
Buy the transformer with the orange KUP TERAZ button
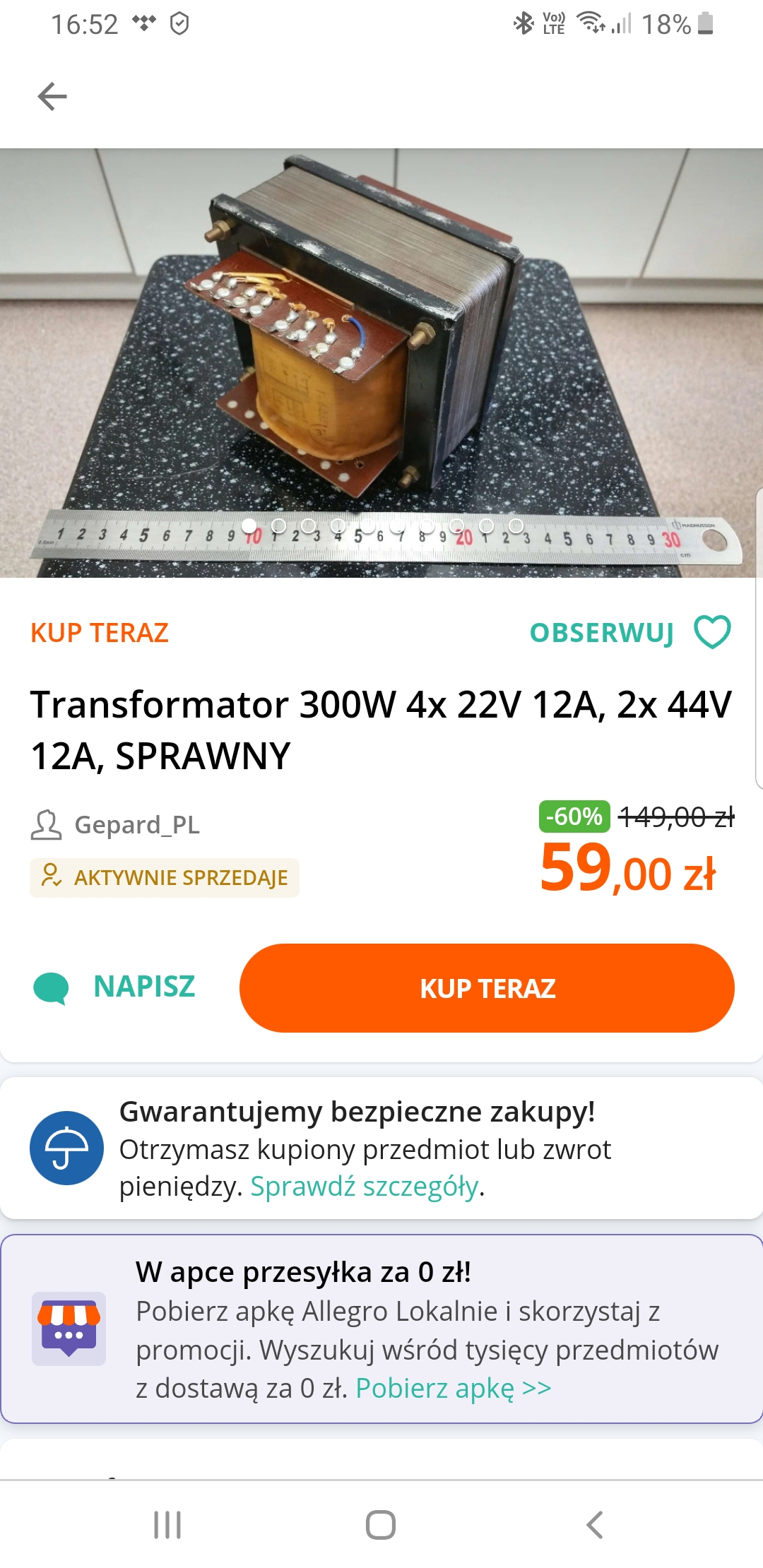tap(487, 988)
